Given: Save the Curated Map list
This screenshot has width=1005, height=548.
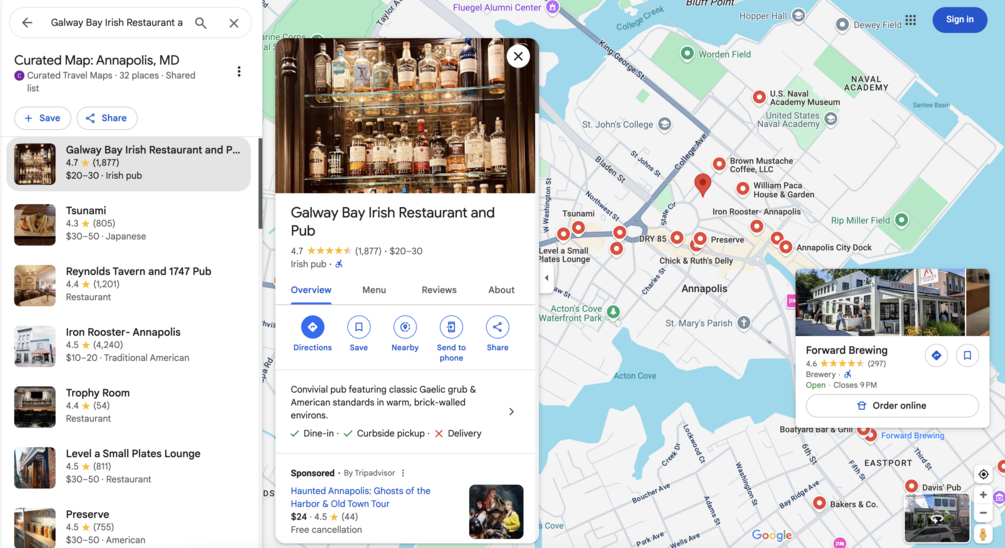Looking at the screenshot, I should [x=43, y=118].
